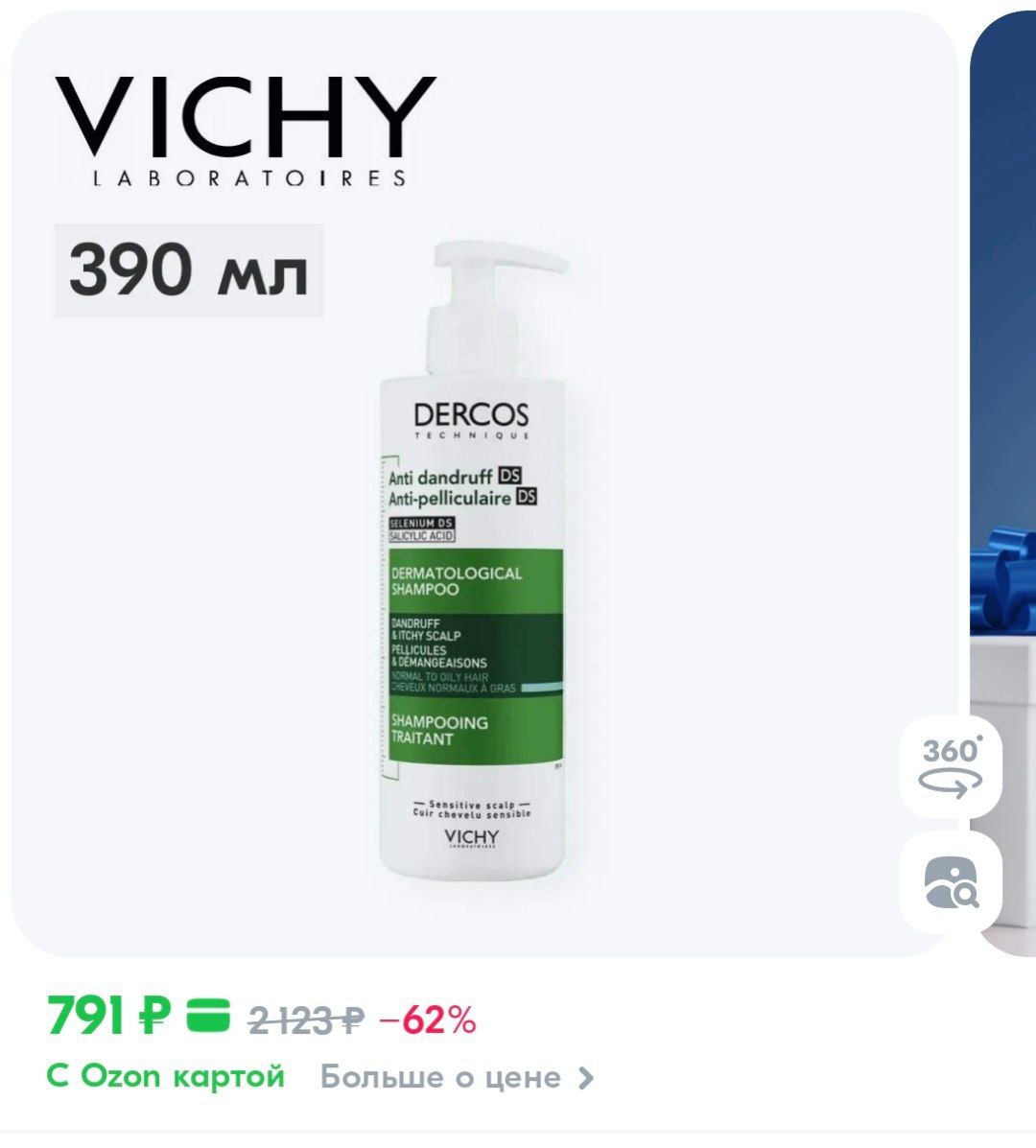This screenshot has height=1148, width=1036.
Task: Search for similar products by image
Action: pyautogui.click(x=950, y=883)
